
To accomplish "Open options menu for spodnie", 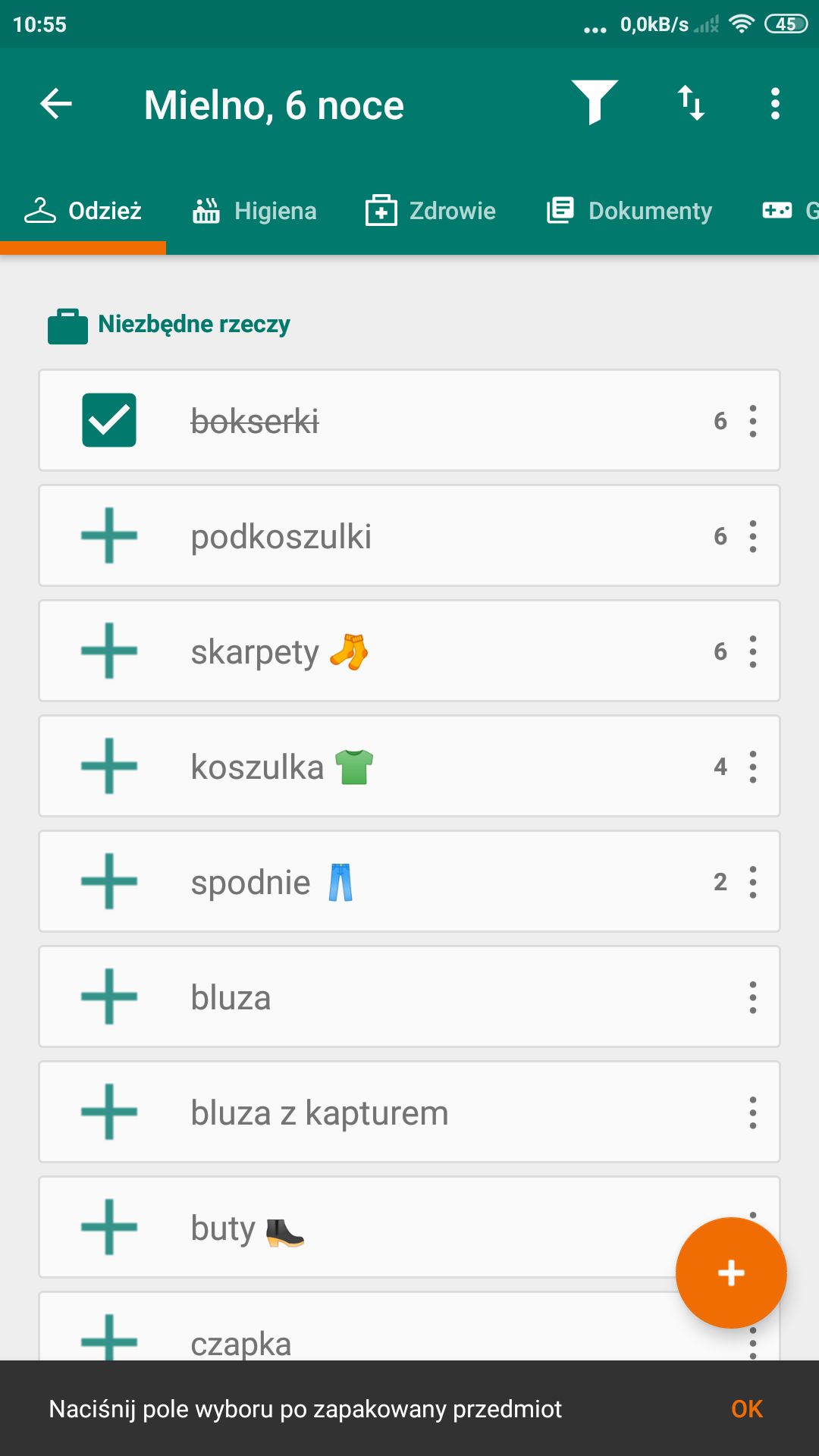I will (x=752, y=882).
